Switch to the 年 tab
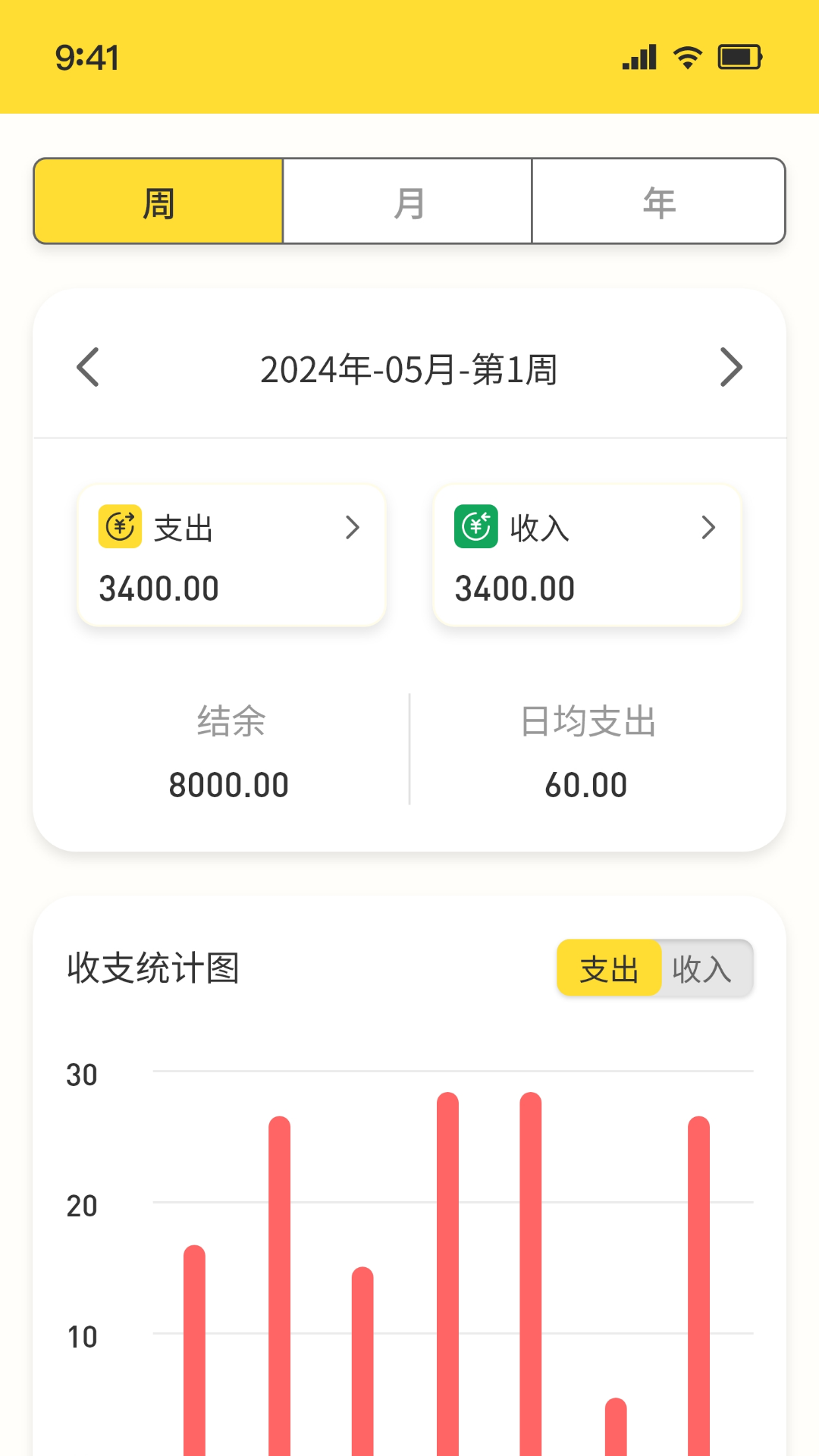Screen dimensions: 819x1456 pos(658,200)
